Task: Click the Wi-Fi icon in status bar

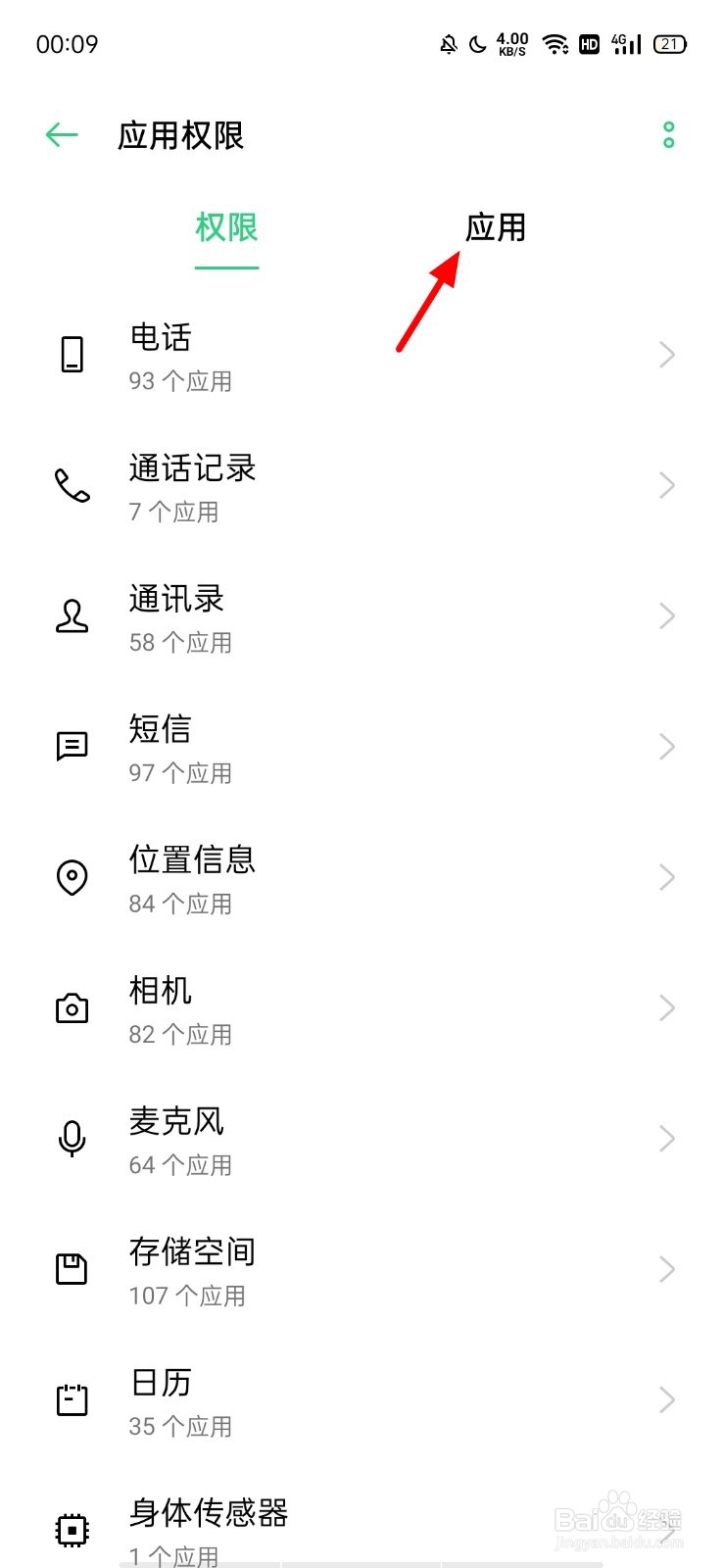Action: coord(554,43)
